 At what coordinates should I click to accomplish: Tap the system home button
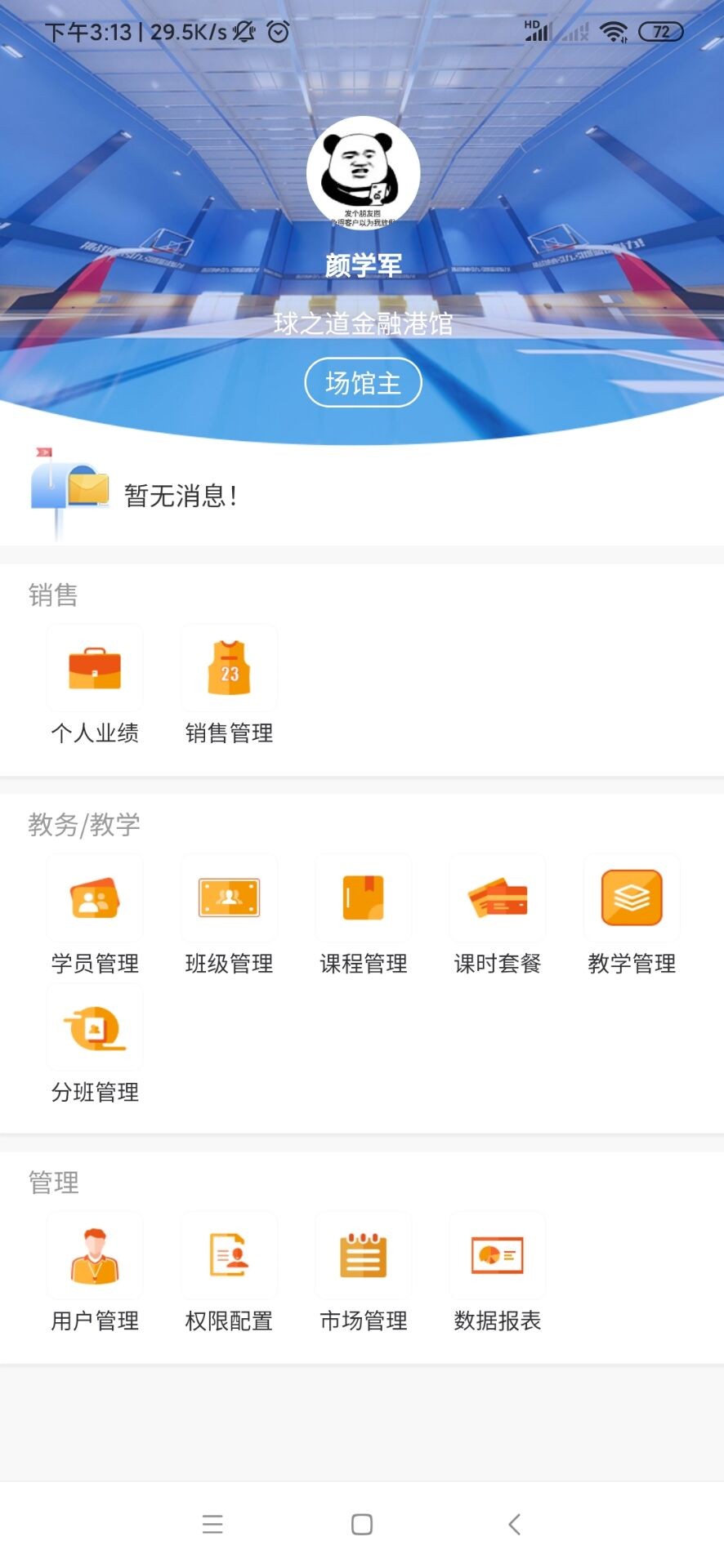(x=362, y=1524)
